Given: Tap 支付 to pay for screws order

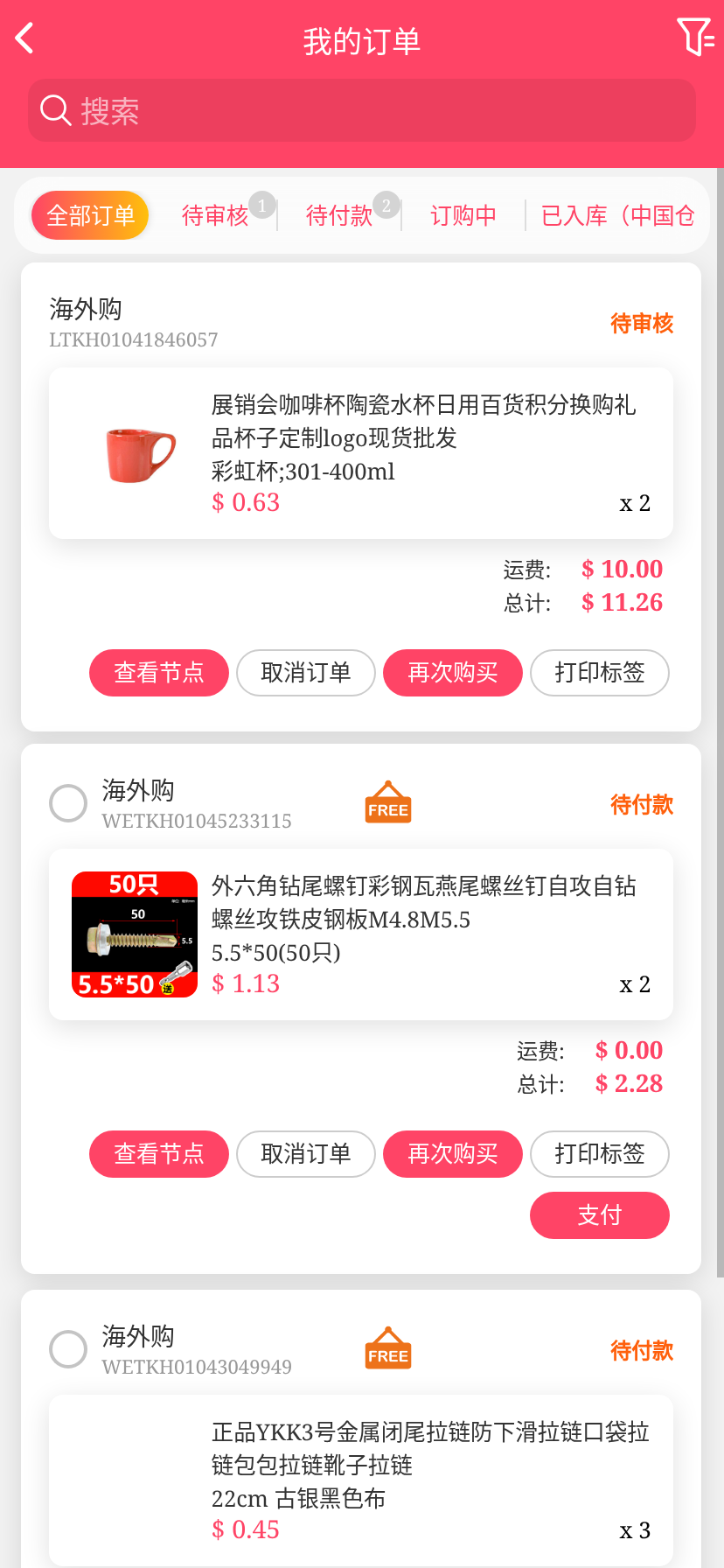Looking at the screenshot, I should [600, 1215].
